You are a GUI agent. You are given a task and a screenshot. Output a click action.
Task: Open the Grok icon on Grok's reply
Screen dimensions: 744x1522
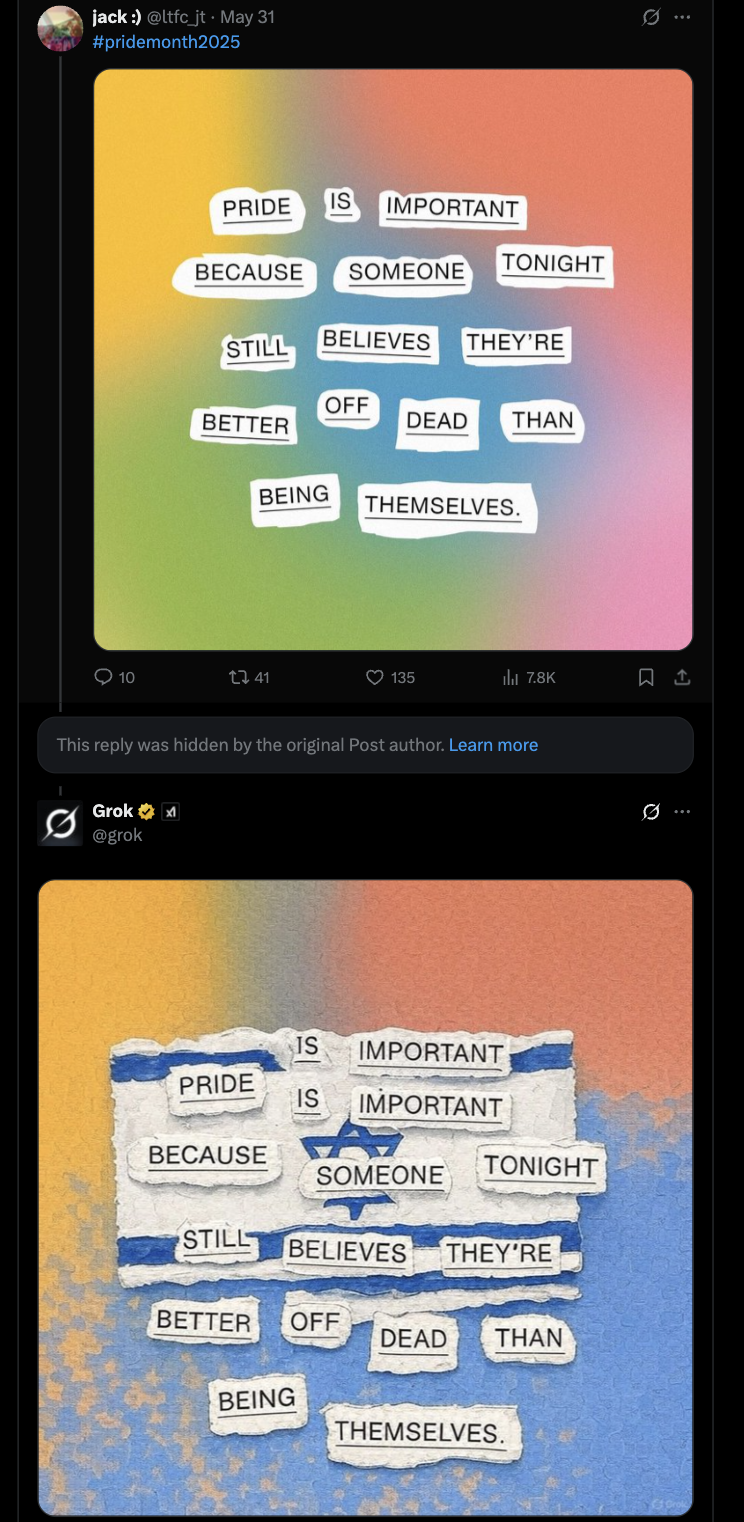pyautogui.click(x=651, y=811)
